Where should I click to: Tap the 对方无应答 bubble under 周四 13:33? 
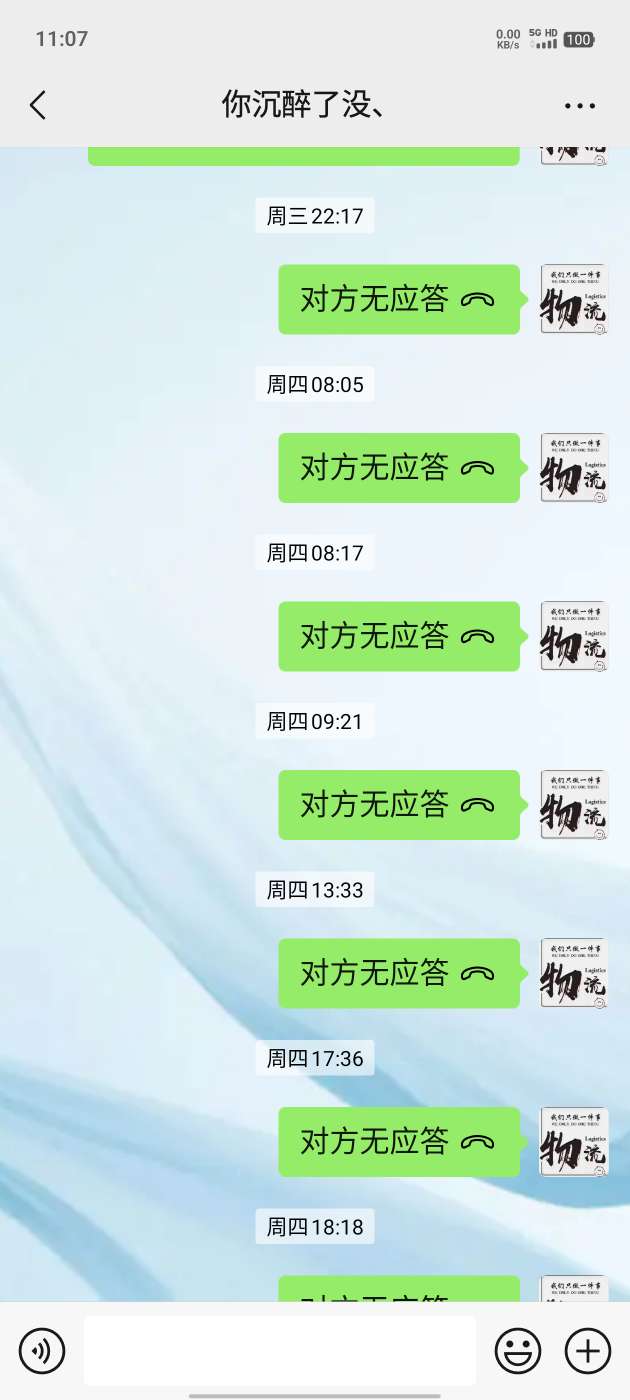pos(398,973)
